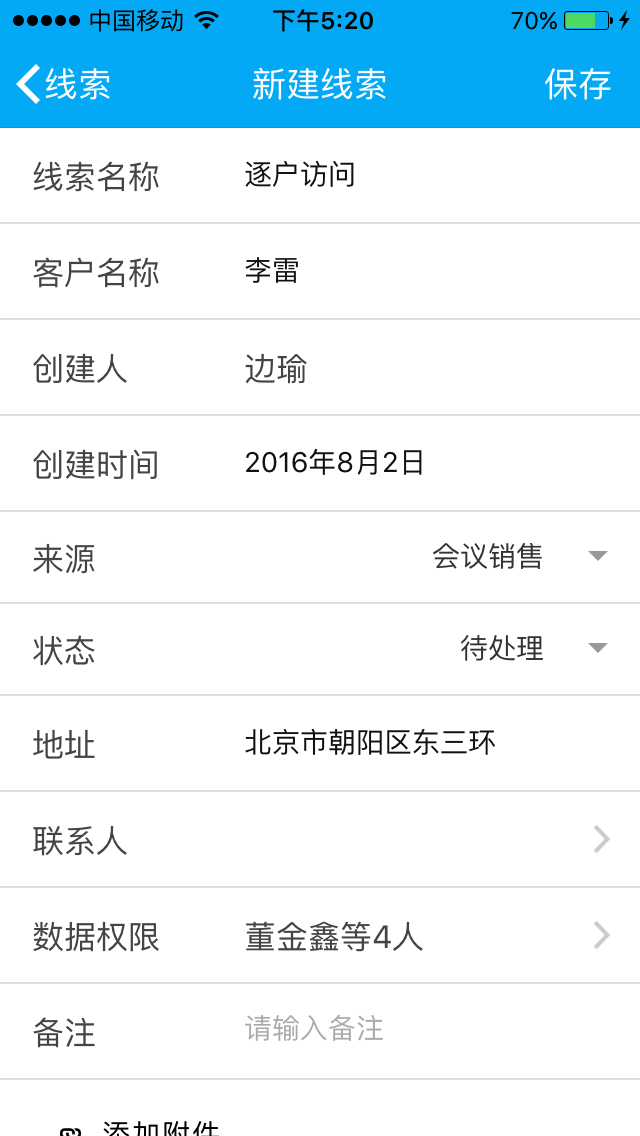Go back to the 线索 list

[x=62, y=85]
